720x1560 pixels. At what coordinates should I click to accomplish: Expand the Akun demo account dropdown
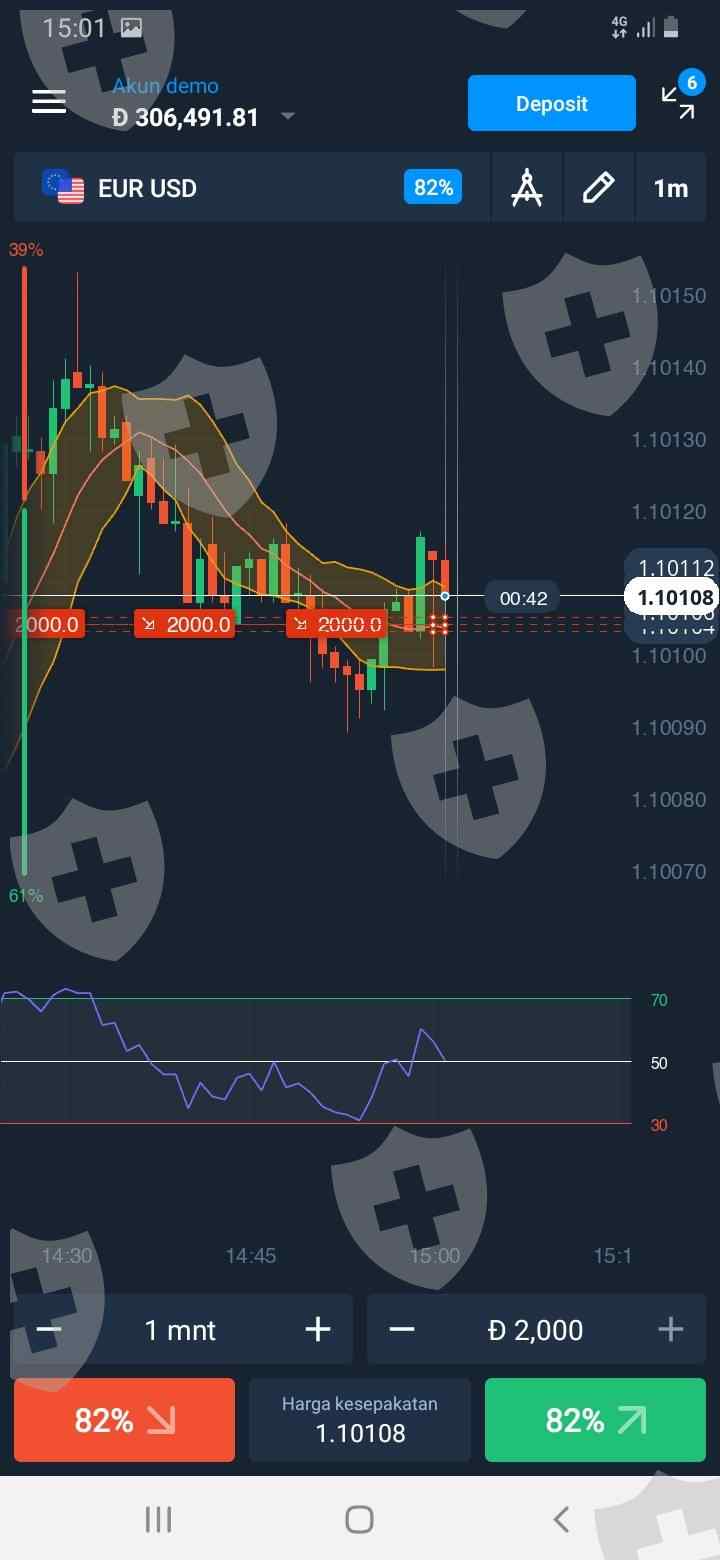[287, 117]
